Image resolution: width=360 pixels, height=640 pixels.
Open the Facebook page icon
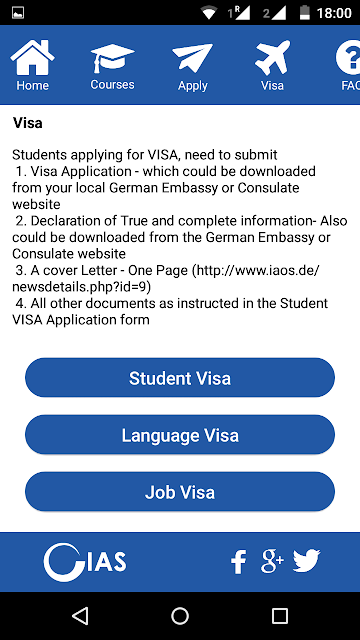click(238, 562)
